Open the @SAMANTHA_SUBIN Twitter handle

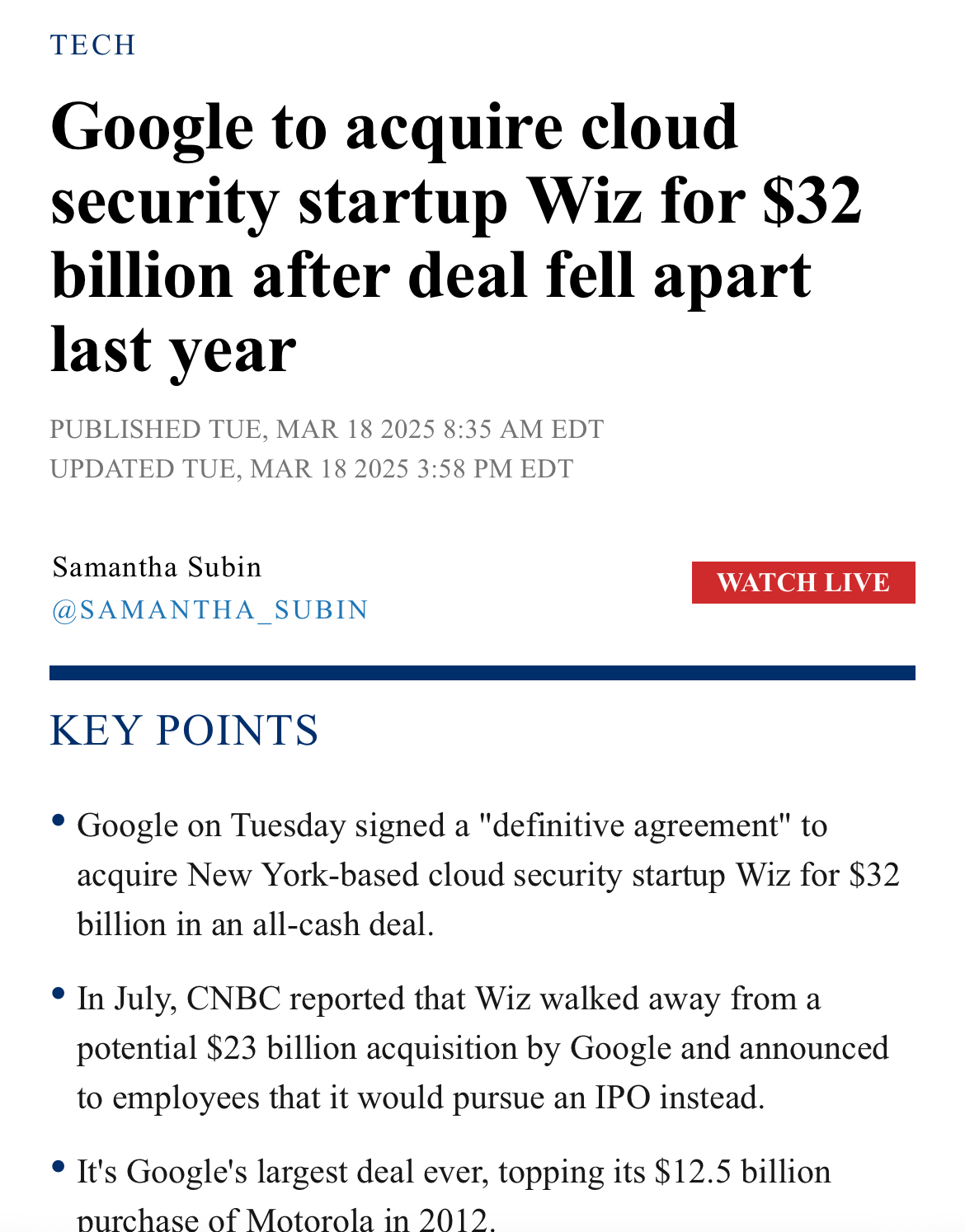point(209,609)
